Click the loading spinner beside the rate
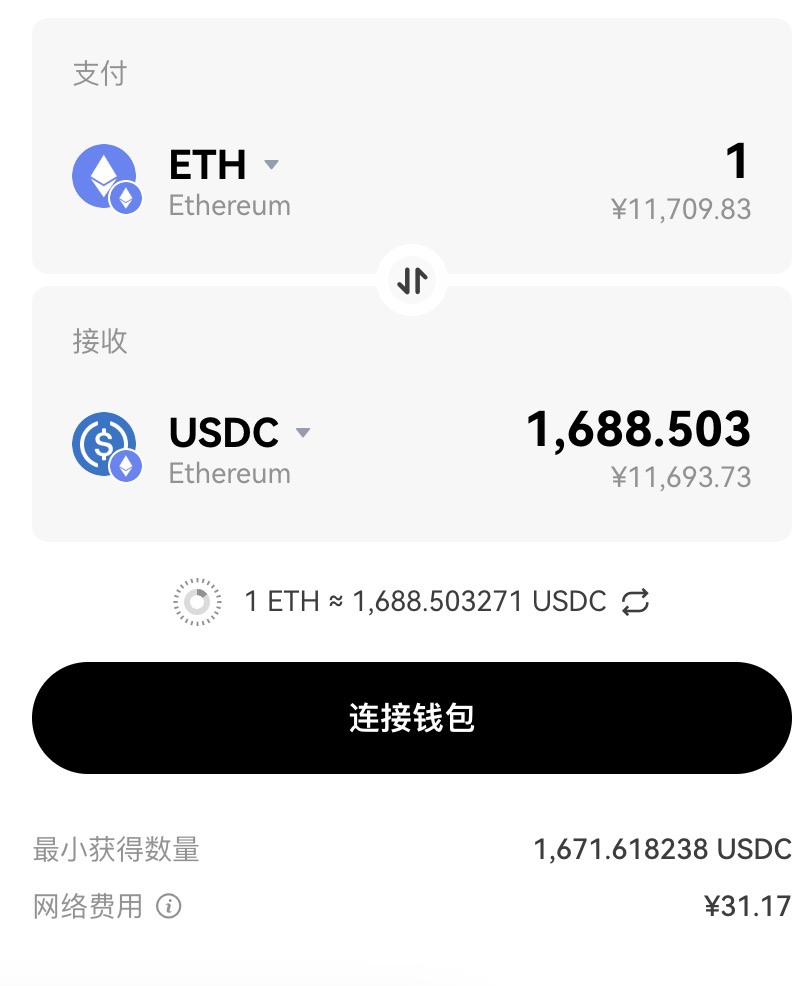Image resolution: width=810 pixels, height=986 pixels. pyautogui.click(x=197, y=601)
